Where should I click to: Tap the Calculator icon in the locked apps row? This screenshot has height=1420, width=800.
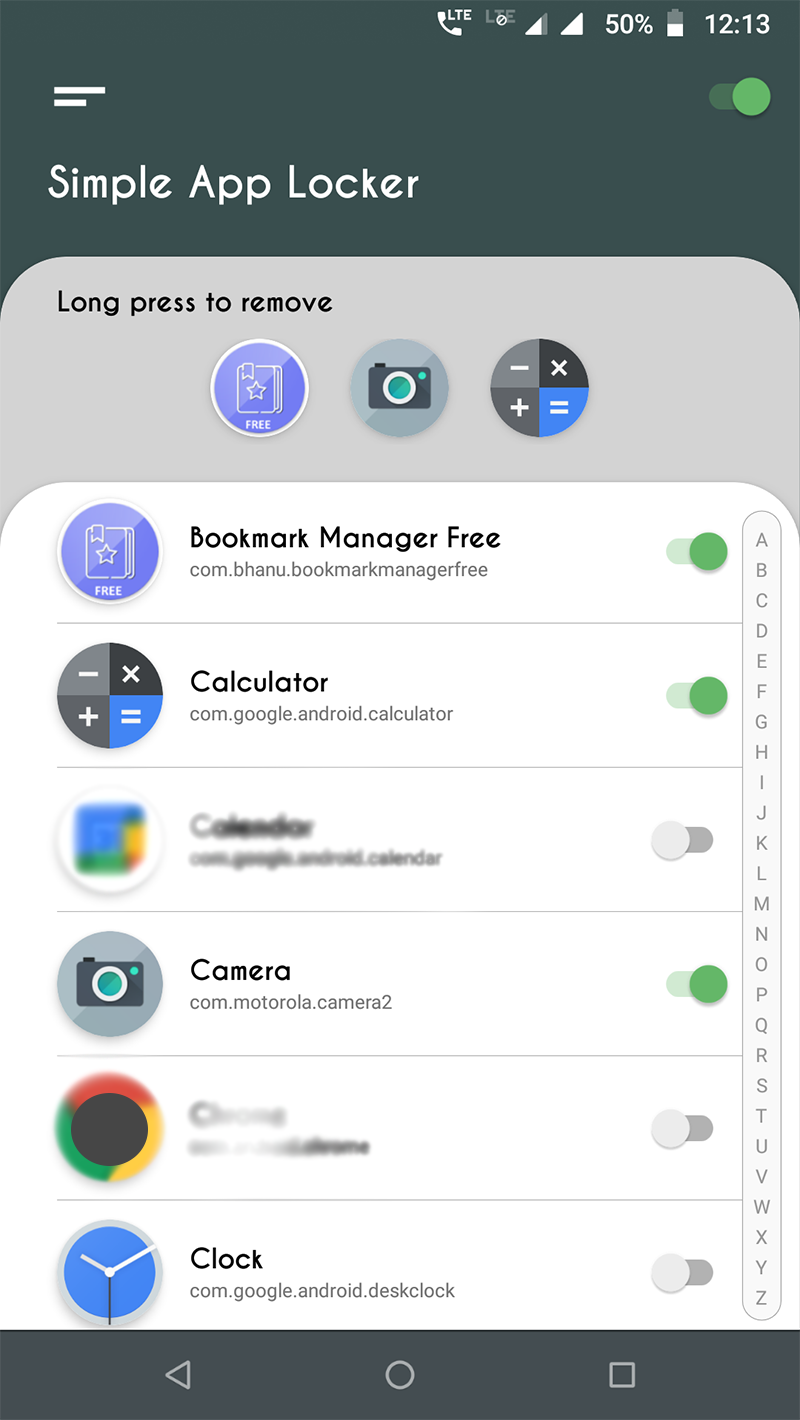pyautogui.click(x=540, y=388)
